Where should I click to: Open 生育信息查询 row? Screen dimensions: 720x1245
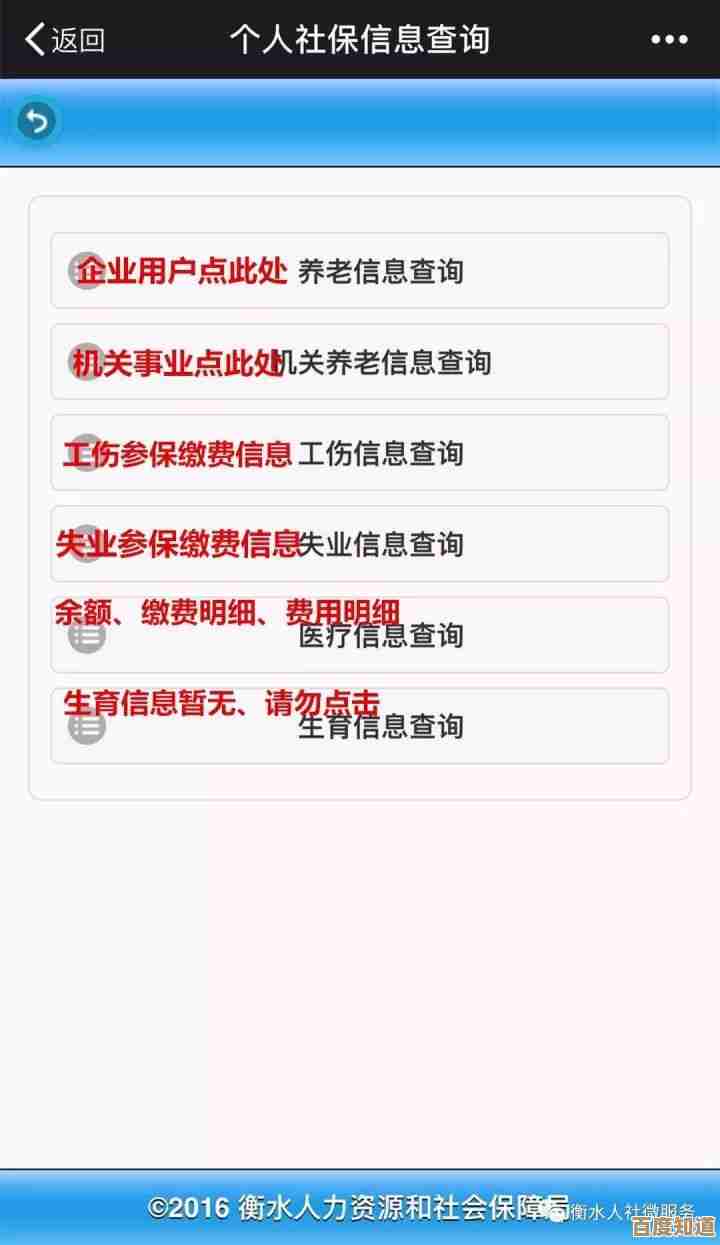pyautogui.click(x=380, y=726)
